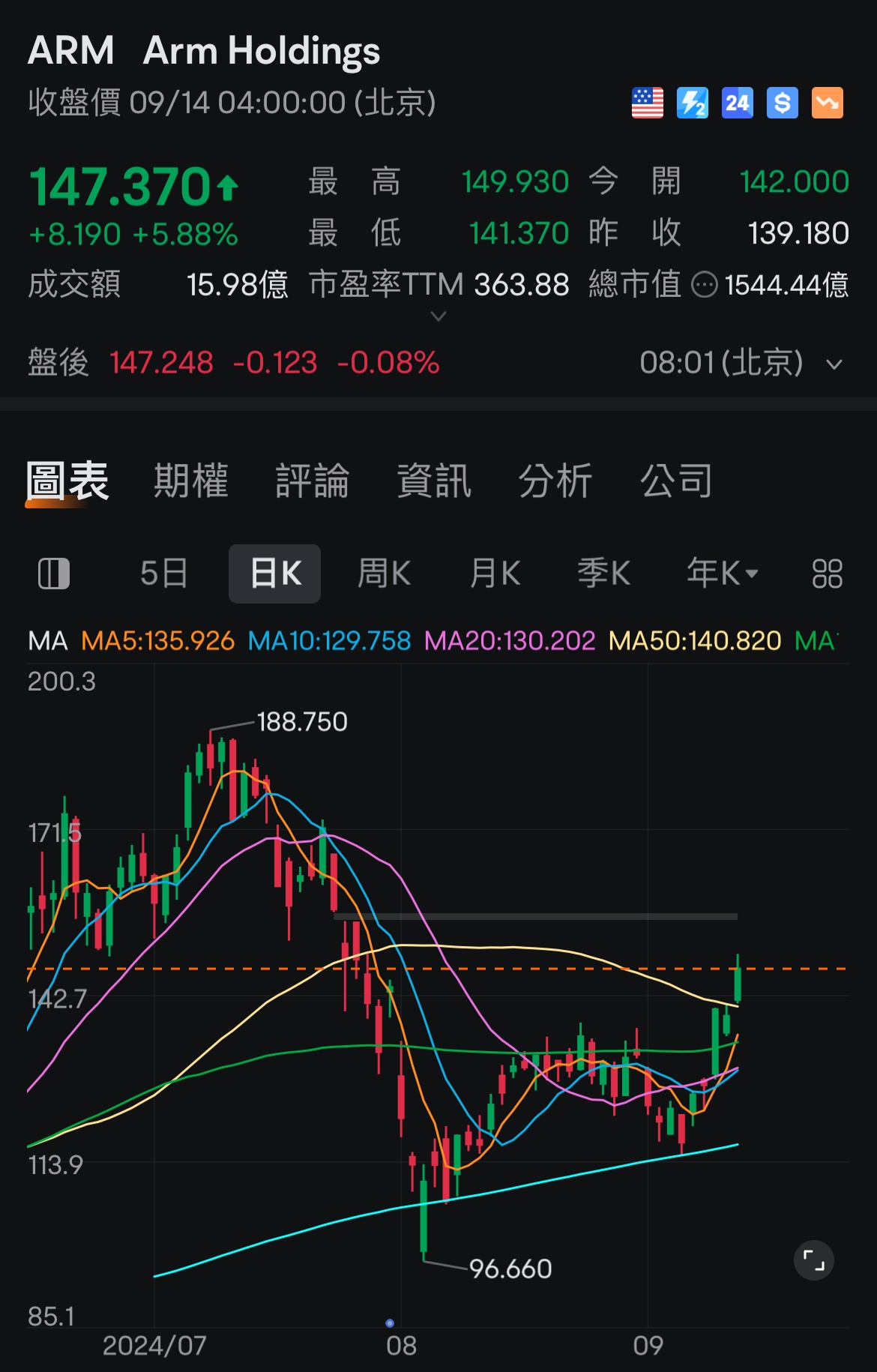Switch to the 期權 tab

(x=190, y=481)
